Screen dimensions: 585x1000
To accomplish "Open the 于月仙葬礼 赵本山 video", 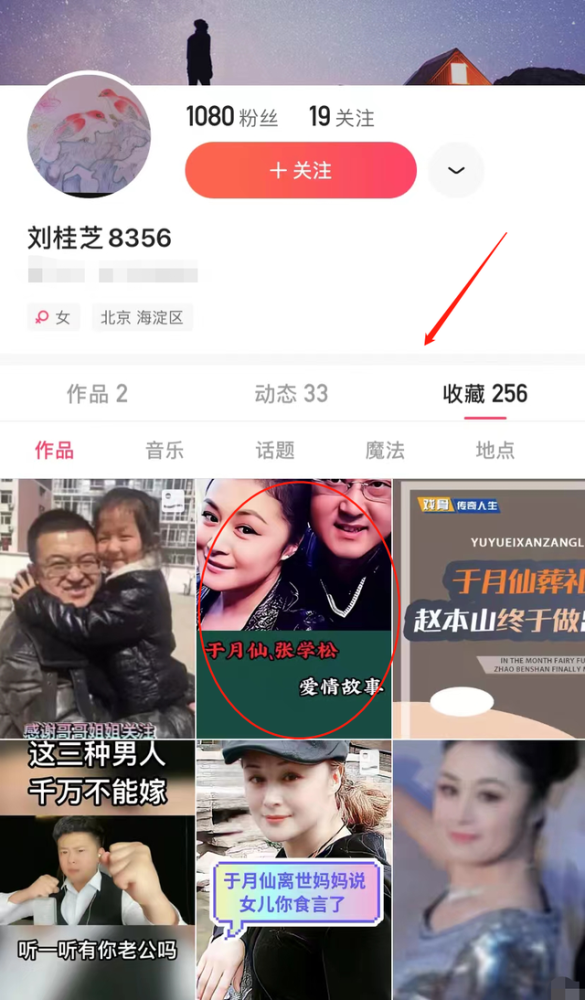I will tap(489, 608).
